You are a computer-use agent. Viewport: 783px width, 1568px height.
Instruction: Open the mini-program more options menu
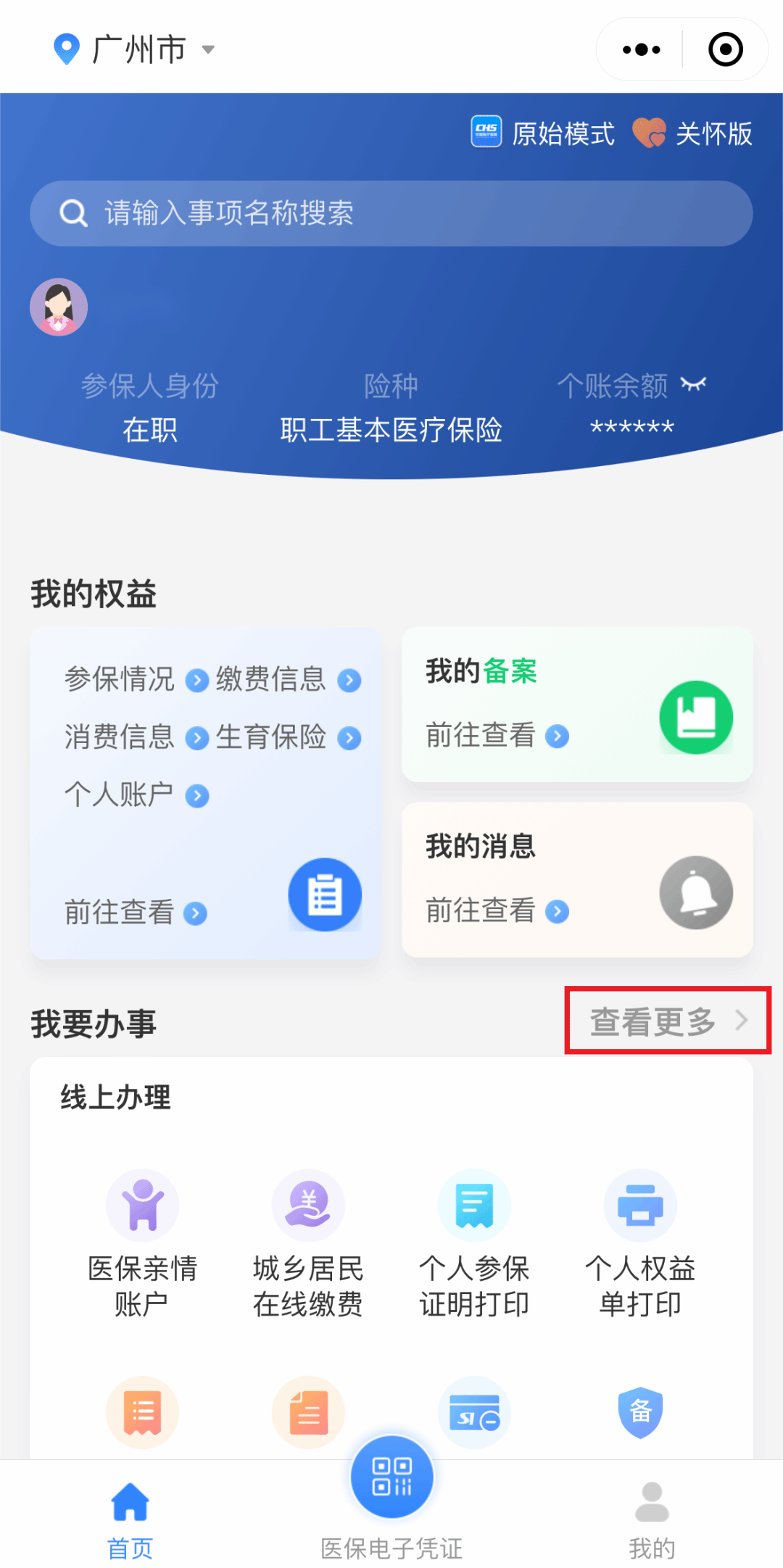click(641, 50)
